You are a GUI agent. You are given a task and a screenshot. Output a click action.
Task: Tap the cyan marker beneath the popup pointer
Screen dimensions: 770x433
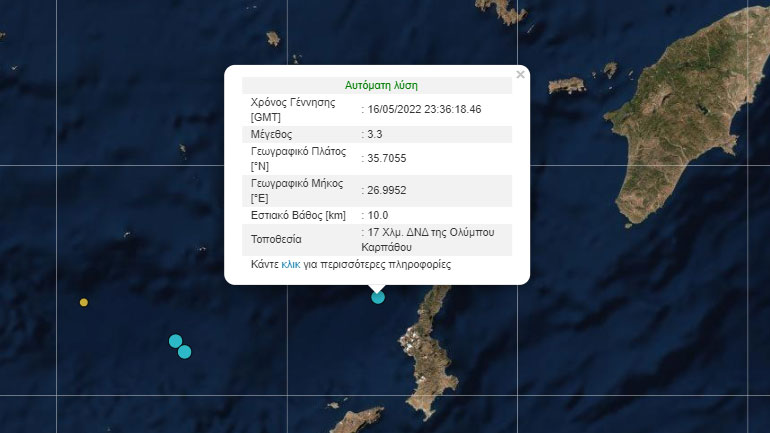click(377, 297)
